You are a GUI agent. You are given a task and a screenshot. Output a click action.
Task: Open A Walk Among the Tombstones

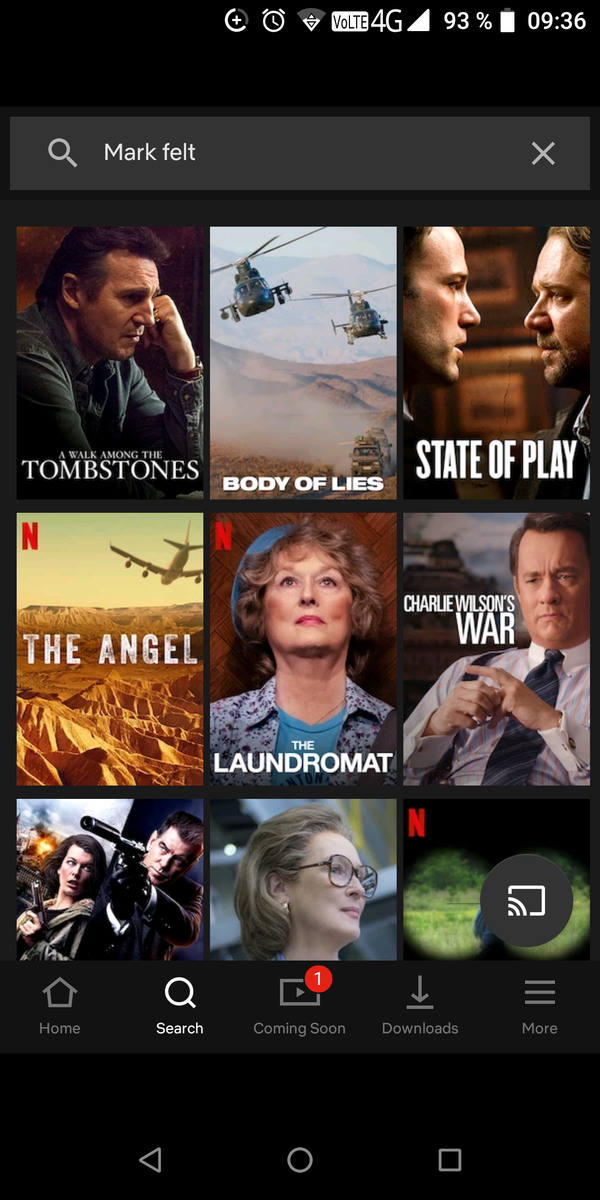[x=110, y=363]
